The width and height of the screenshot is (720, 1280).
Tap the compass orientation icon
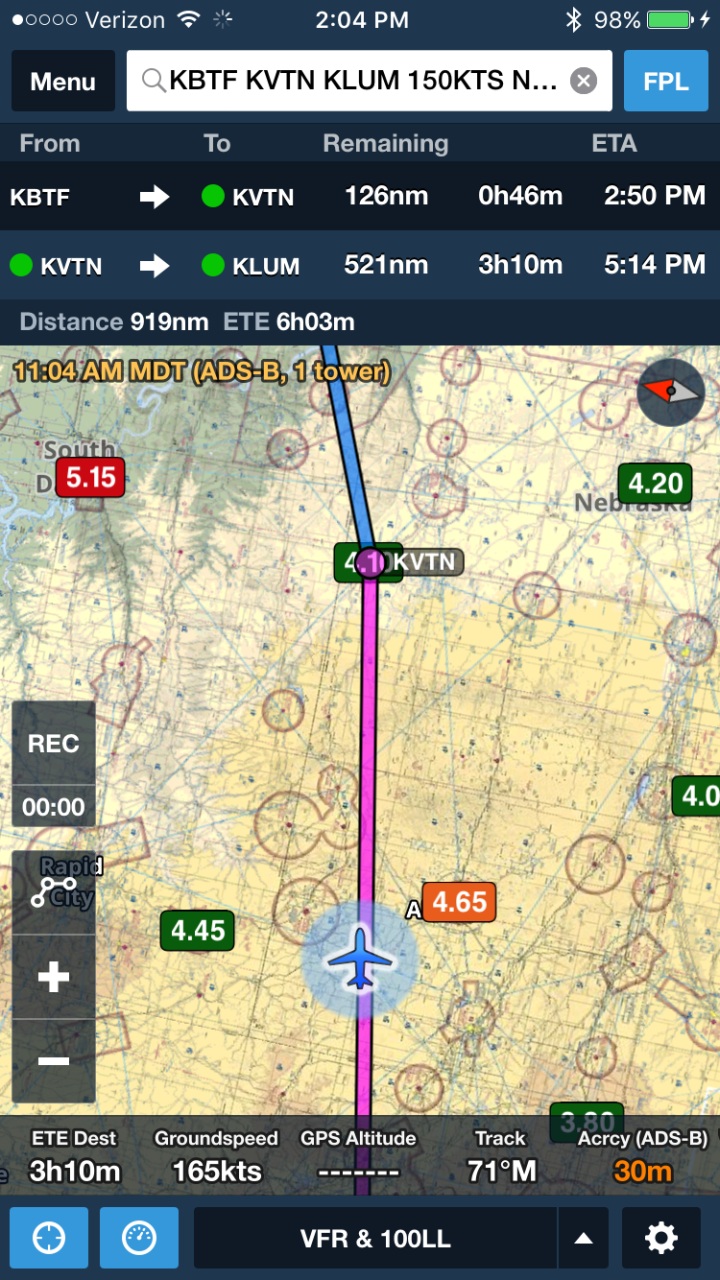tap(670, 391)
